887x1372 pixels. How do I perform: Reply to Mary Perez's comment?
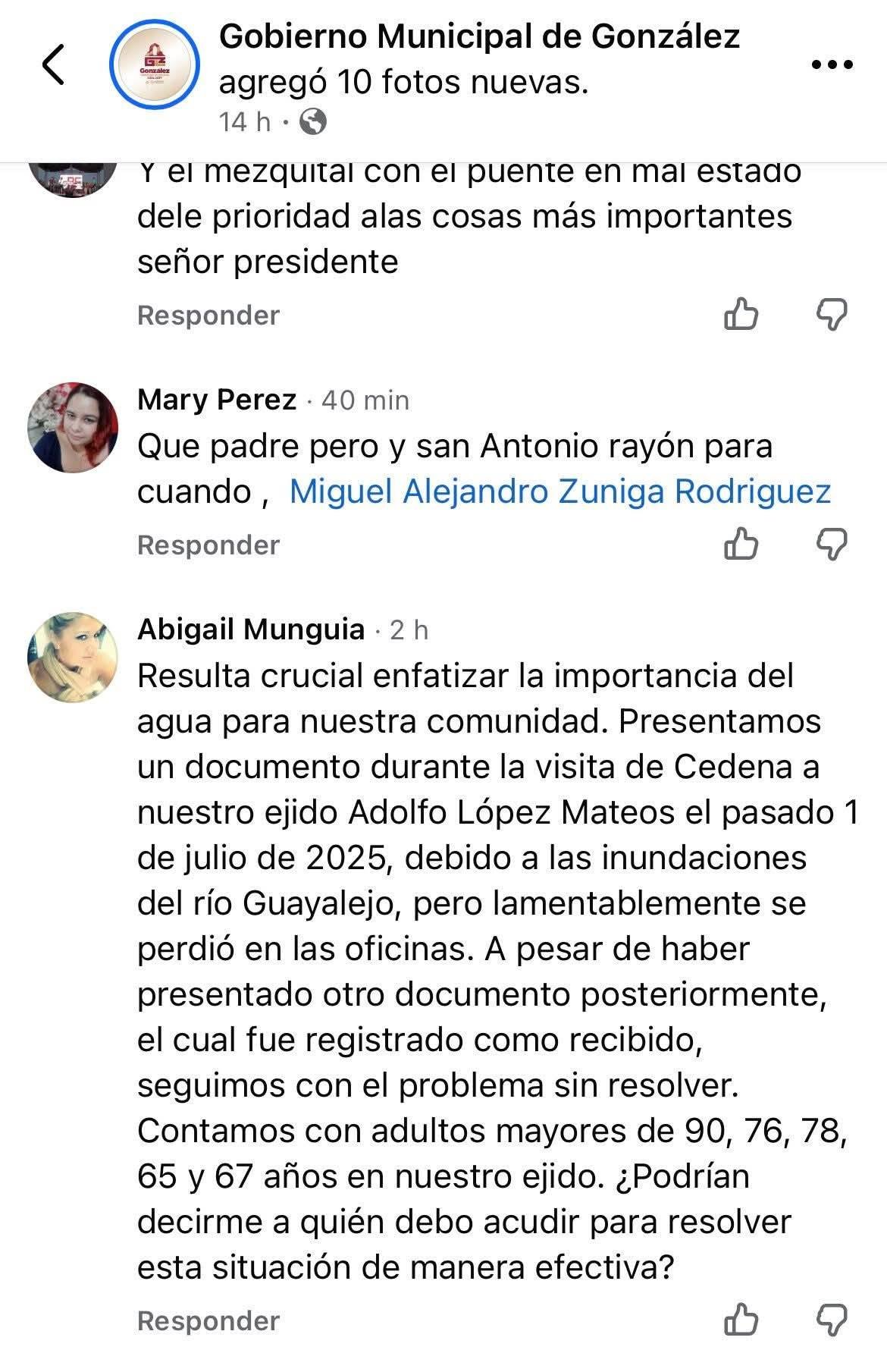208,545
